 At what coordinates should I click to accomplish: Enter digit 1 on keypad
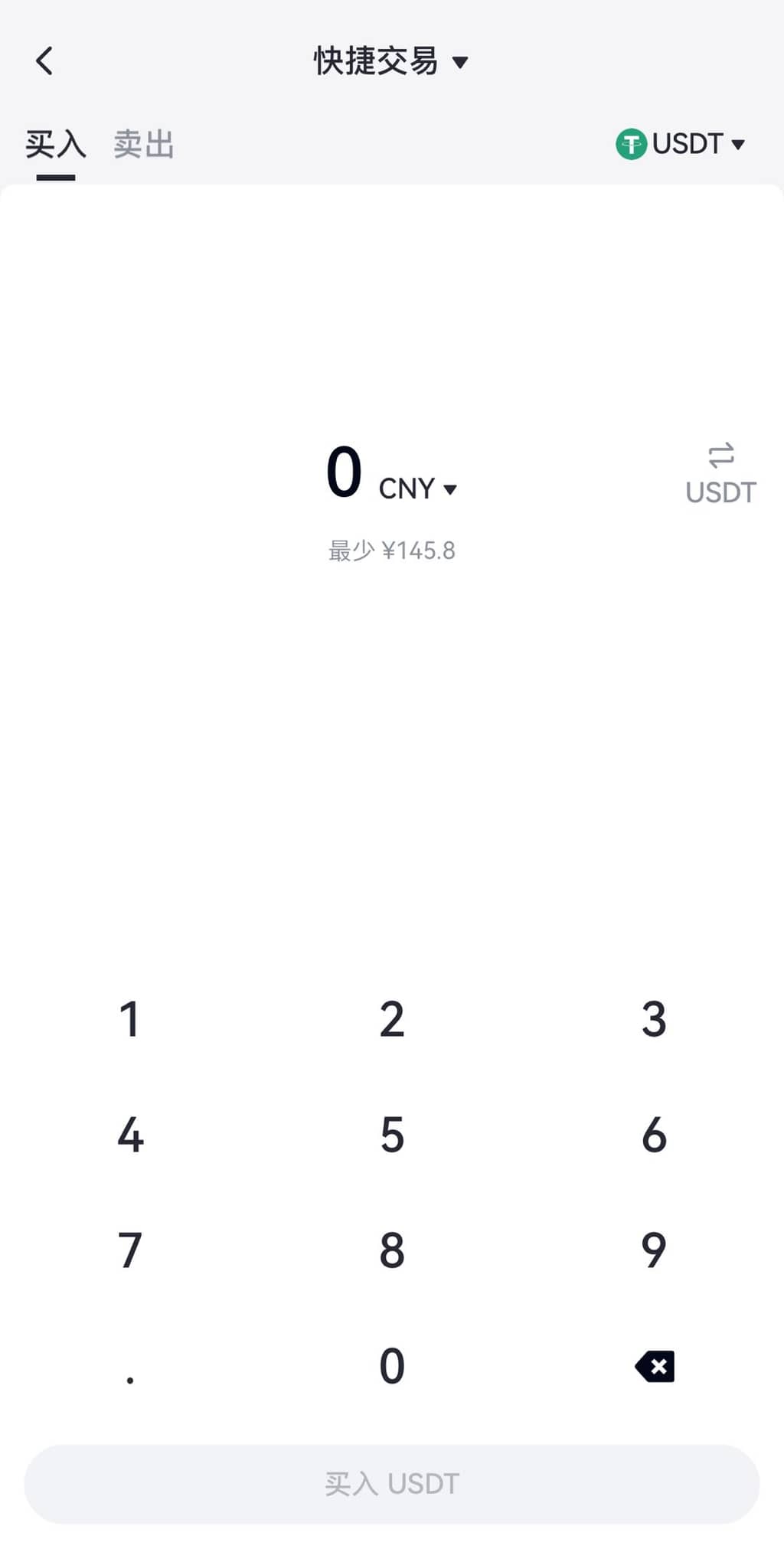coord(129,1019)
